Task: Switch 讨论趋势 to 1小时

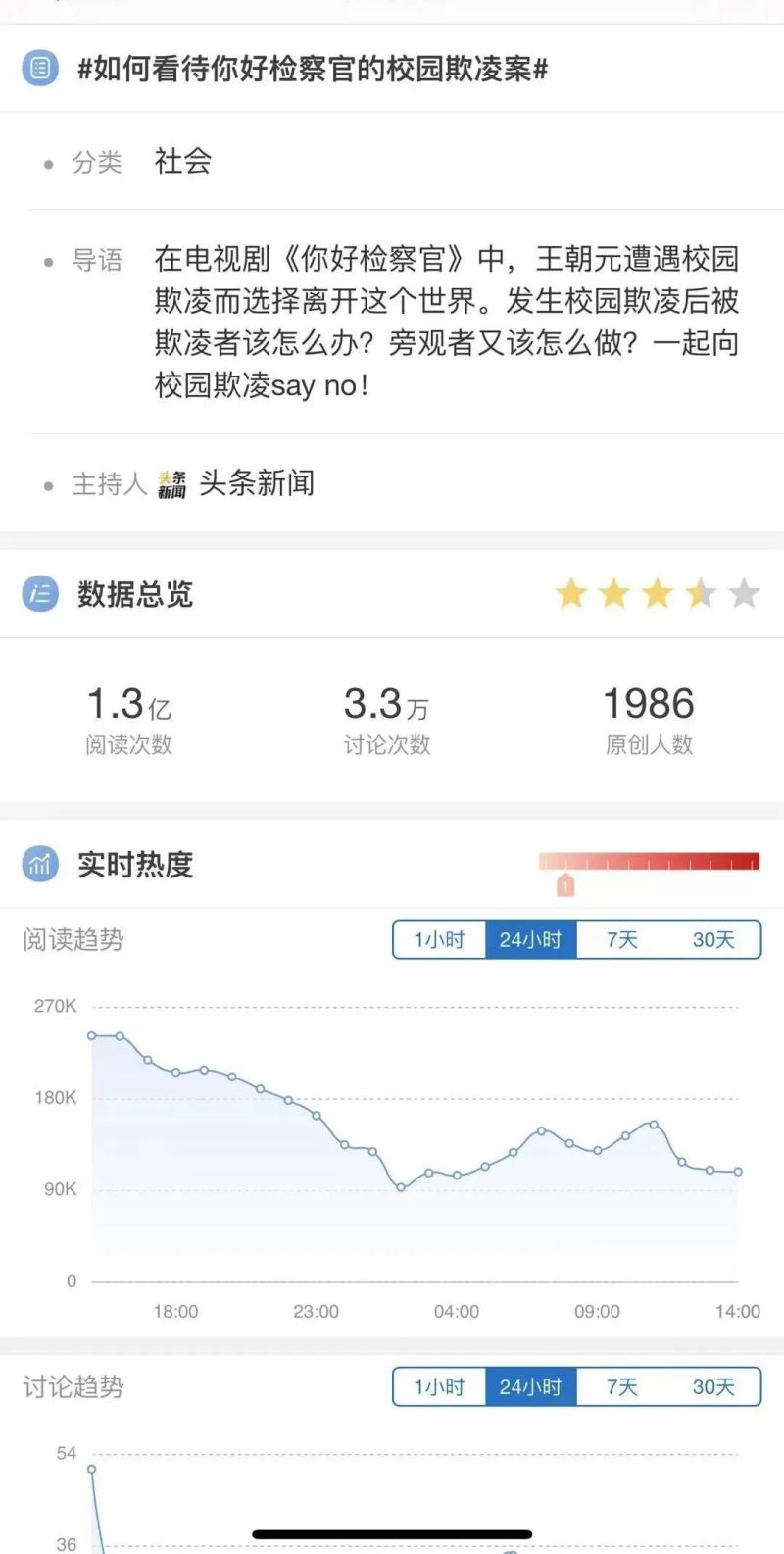Action: tap(439, 1387)
